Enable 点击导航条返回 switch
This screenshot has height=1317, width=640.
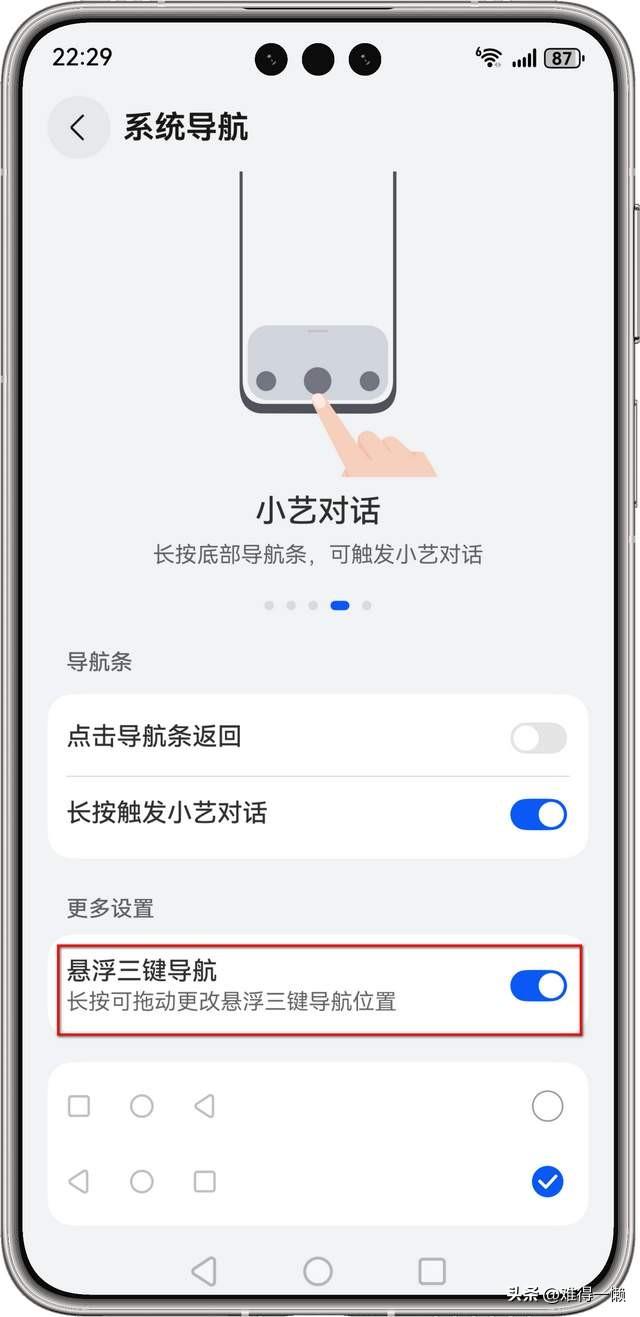coord(538,738)
